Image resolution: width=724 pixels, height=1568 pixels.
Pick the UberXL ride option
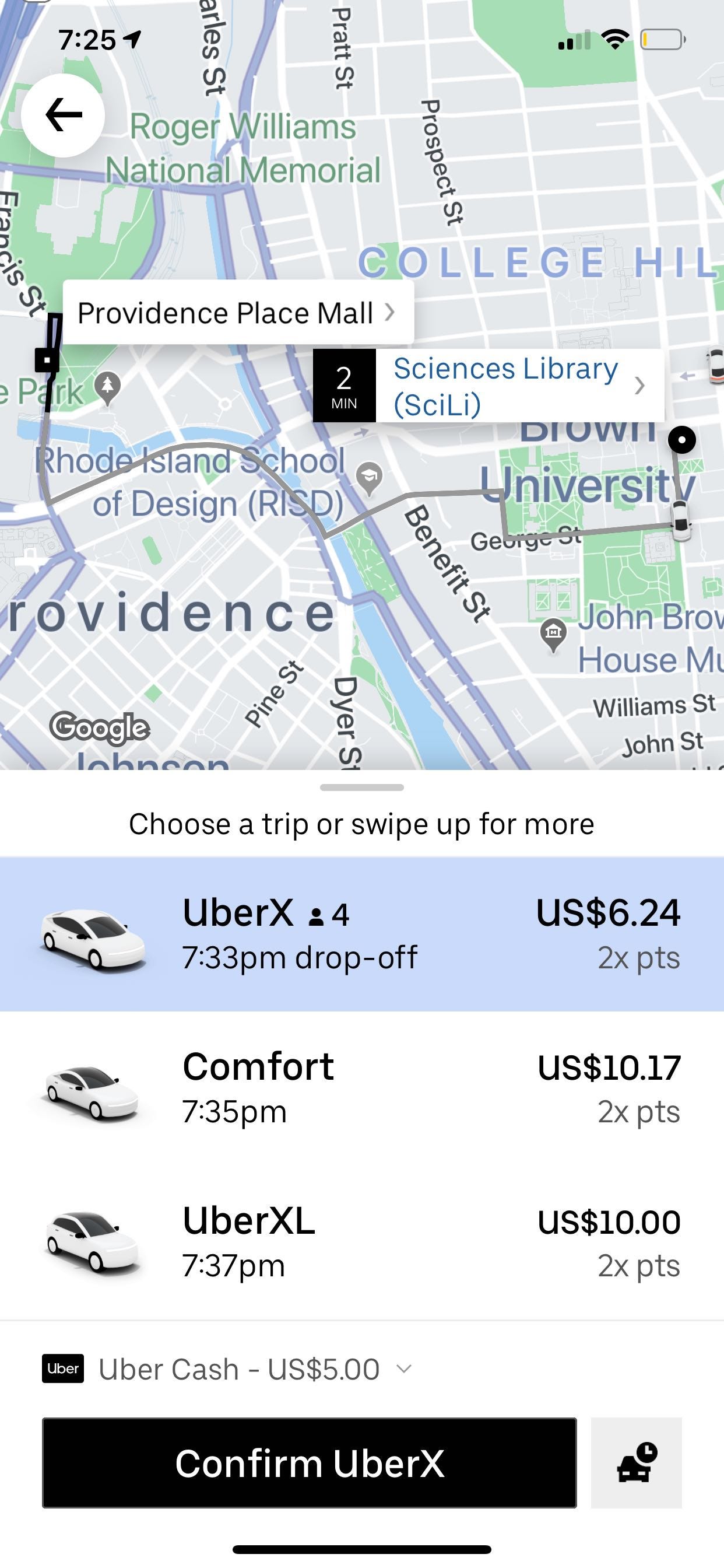361,1242
